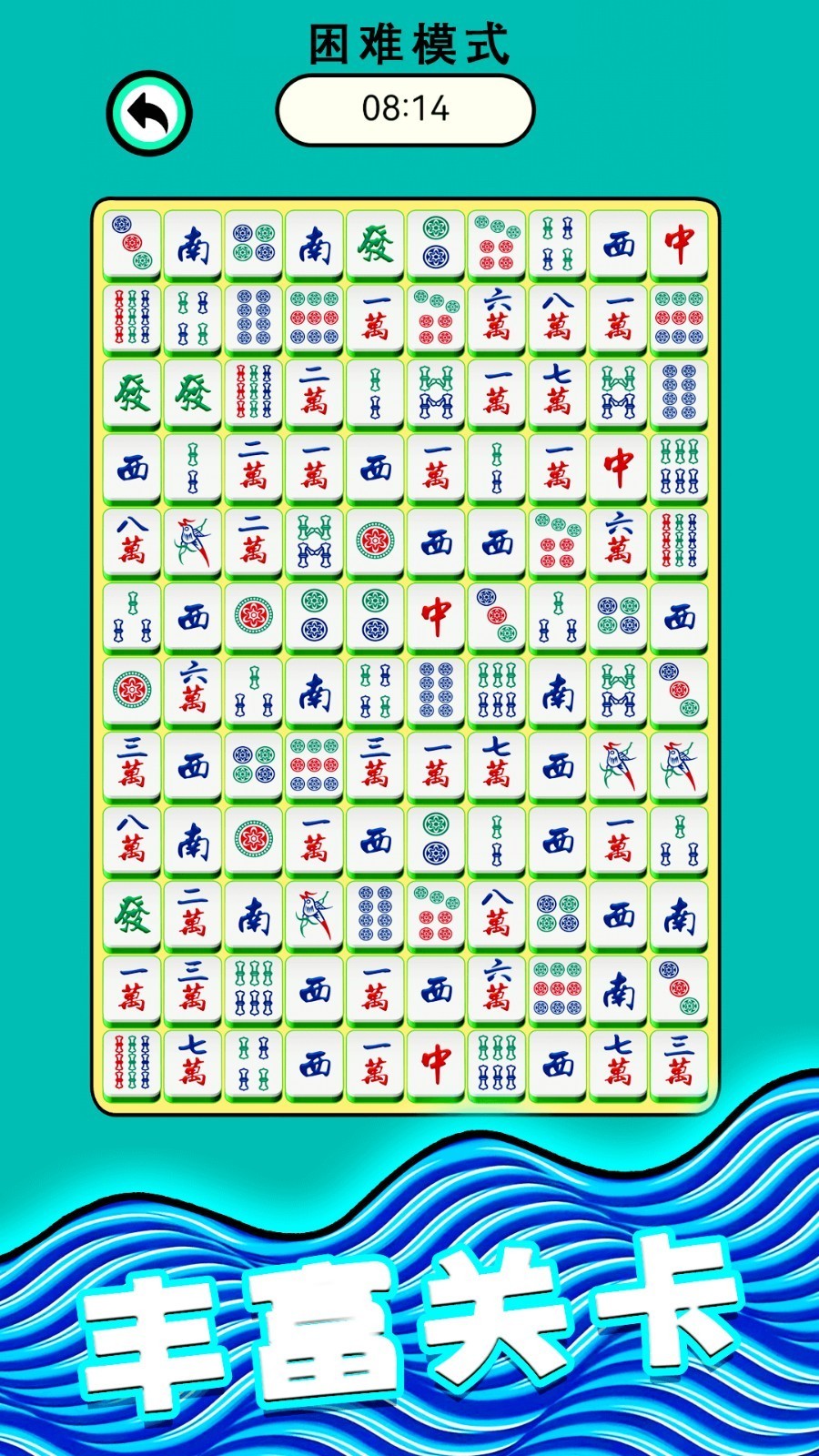Select the 六萬 tile at the fifth row's right side
Viewport: 819px width, 1456px height.
click(x=619, y=537)
